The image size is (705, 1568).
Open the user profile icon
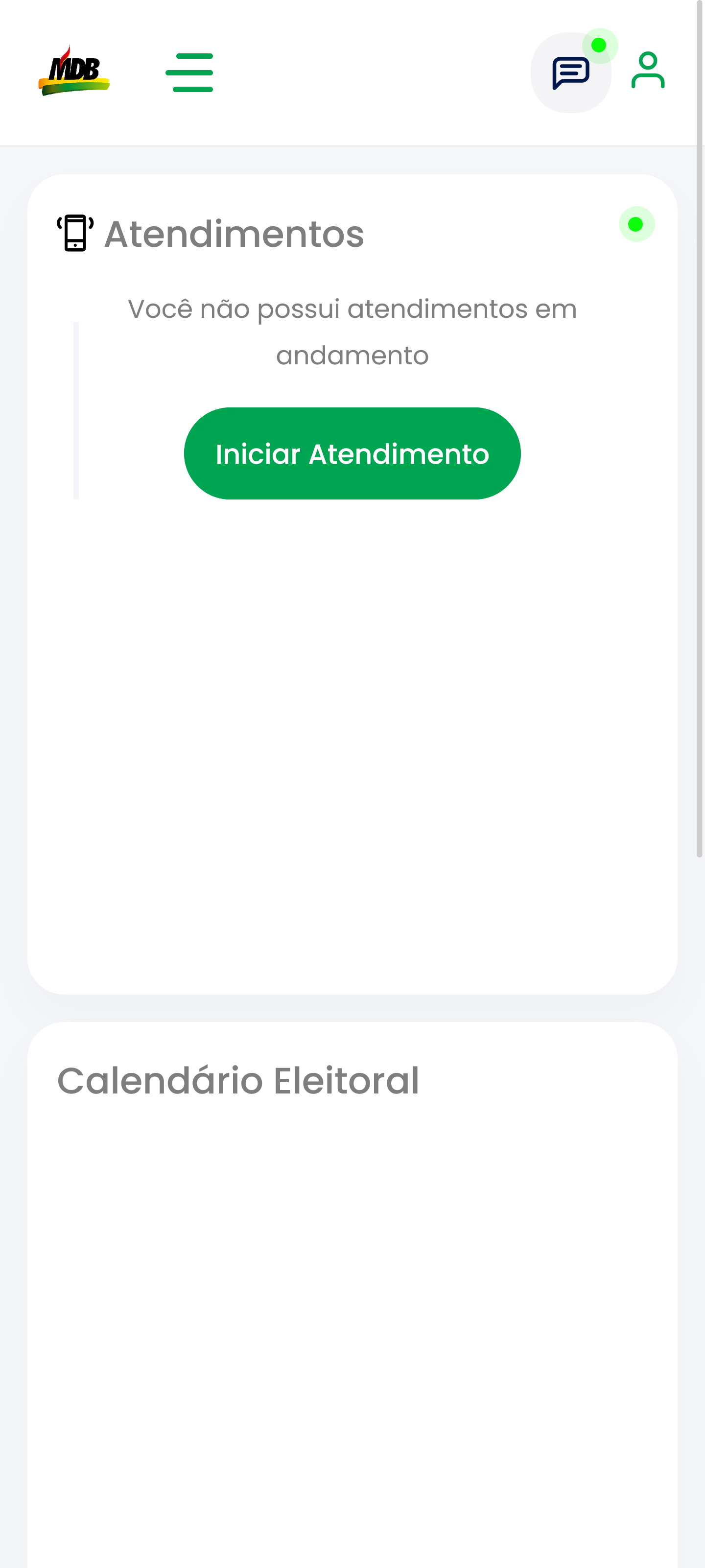[647, 71]
